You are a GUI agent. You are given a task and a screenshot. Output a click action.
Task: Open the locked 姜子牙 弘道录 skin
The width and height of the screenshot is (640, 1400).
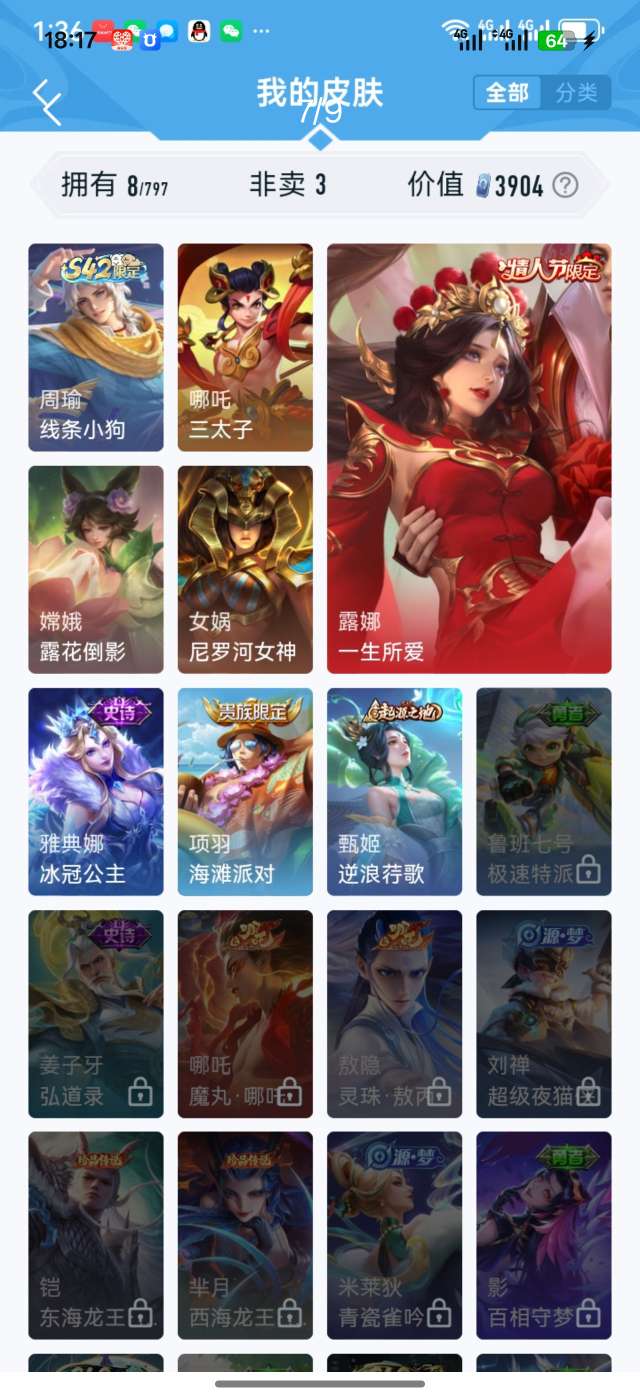96,1014
